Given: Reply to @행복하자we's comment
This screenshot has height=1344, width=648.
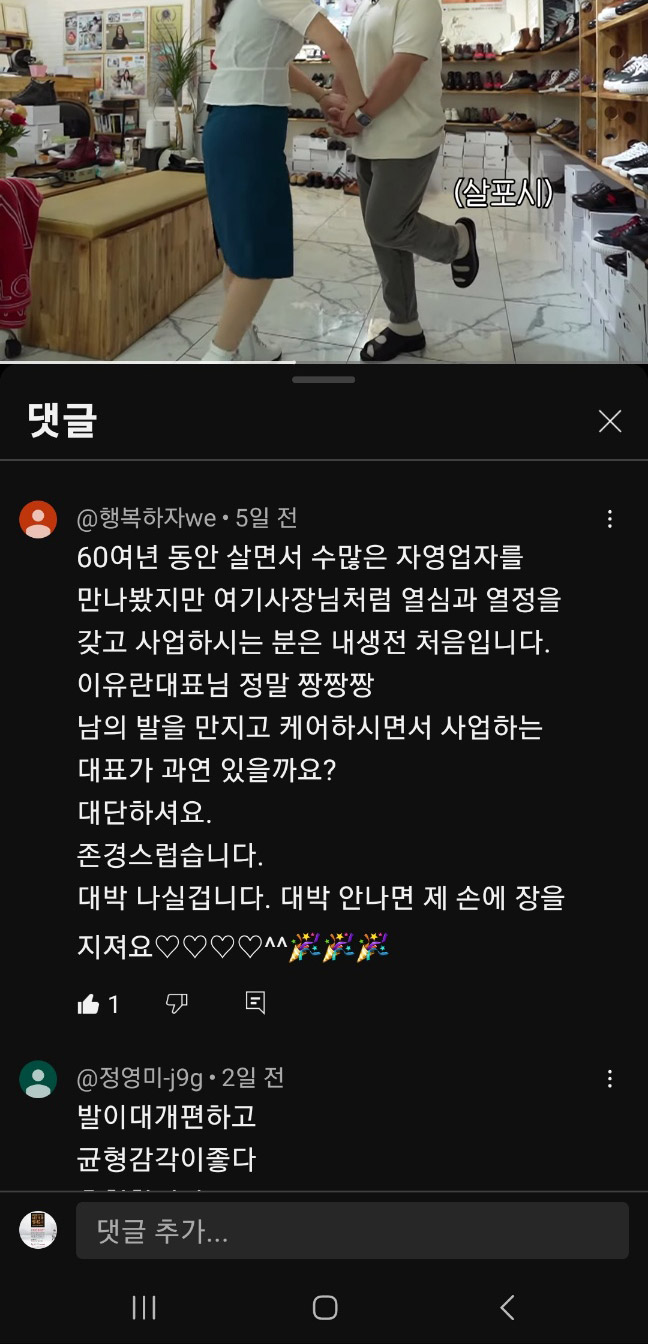Looking at the screenshot, I should pyautogui.click(x=255, y=1004).
